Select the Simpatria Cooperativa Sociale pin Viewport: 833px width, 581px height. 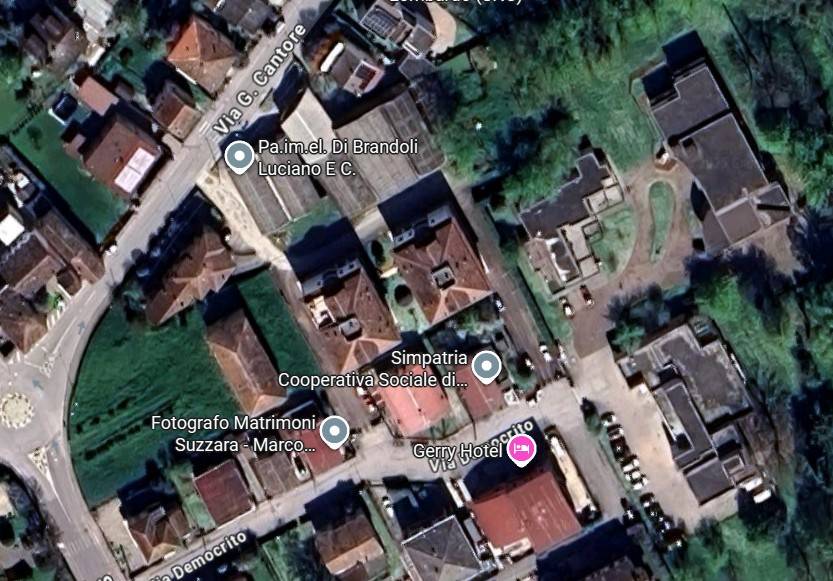(x=486, y=366)
